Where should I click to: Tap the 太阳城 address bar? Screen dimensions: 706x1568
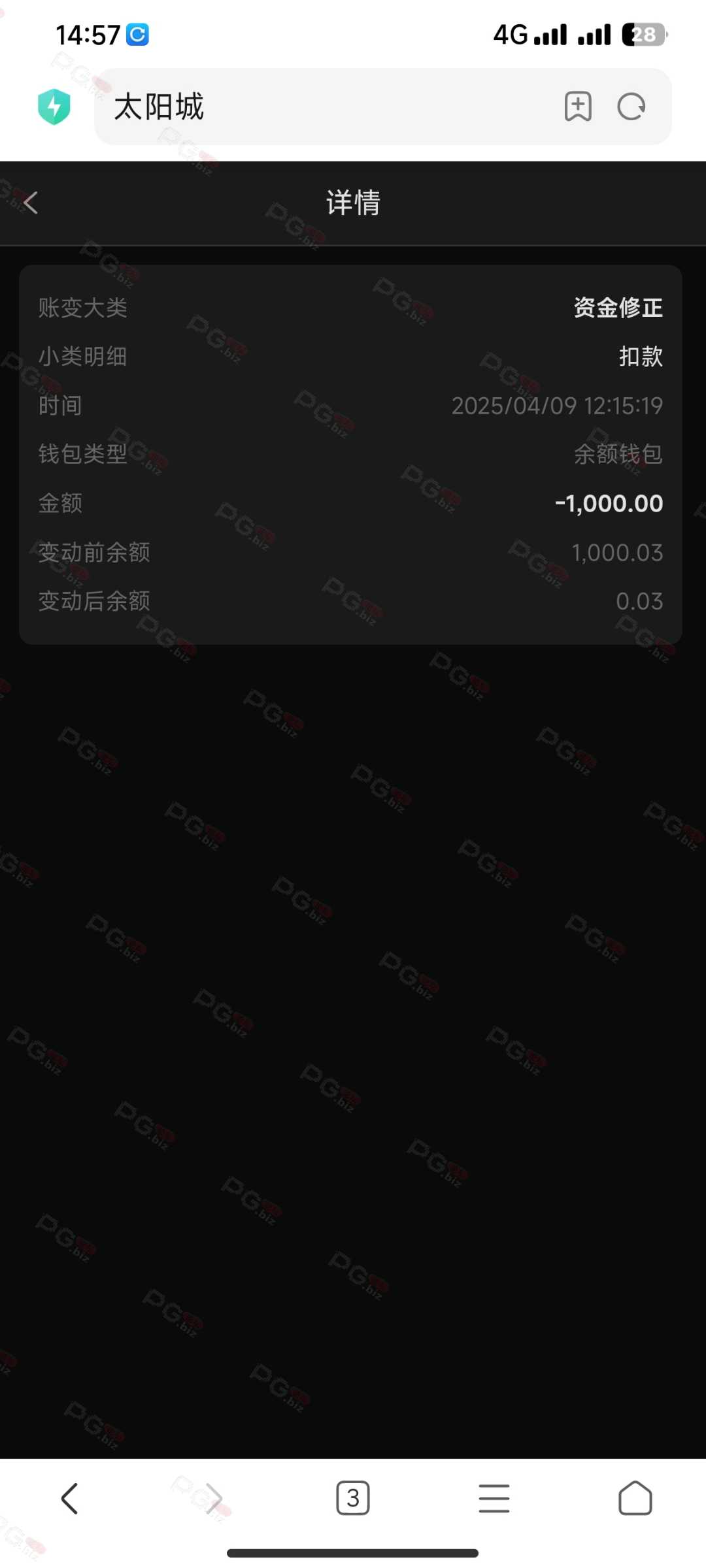[x=327, y=106]
